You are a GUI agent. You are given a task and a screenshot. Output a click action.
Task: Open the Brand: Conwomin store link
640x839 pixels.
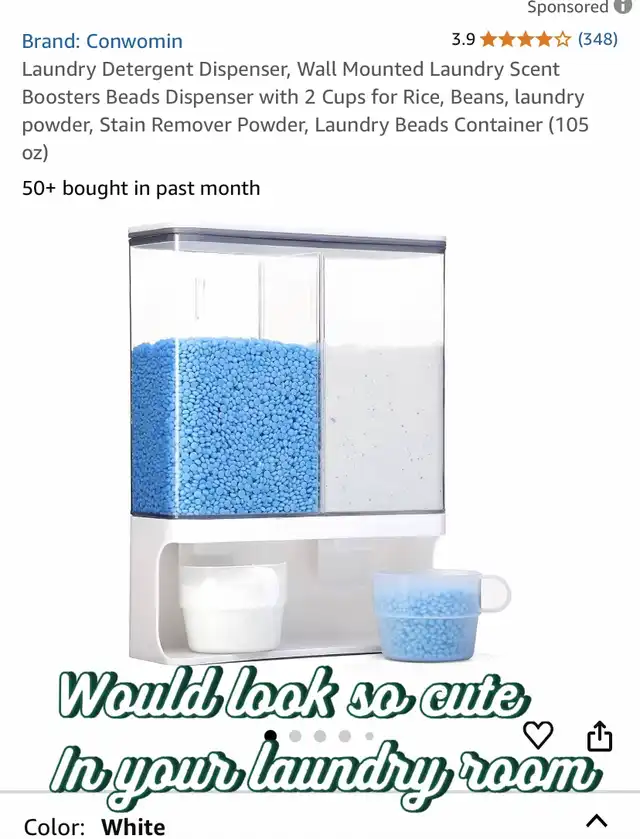[102, 41]
